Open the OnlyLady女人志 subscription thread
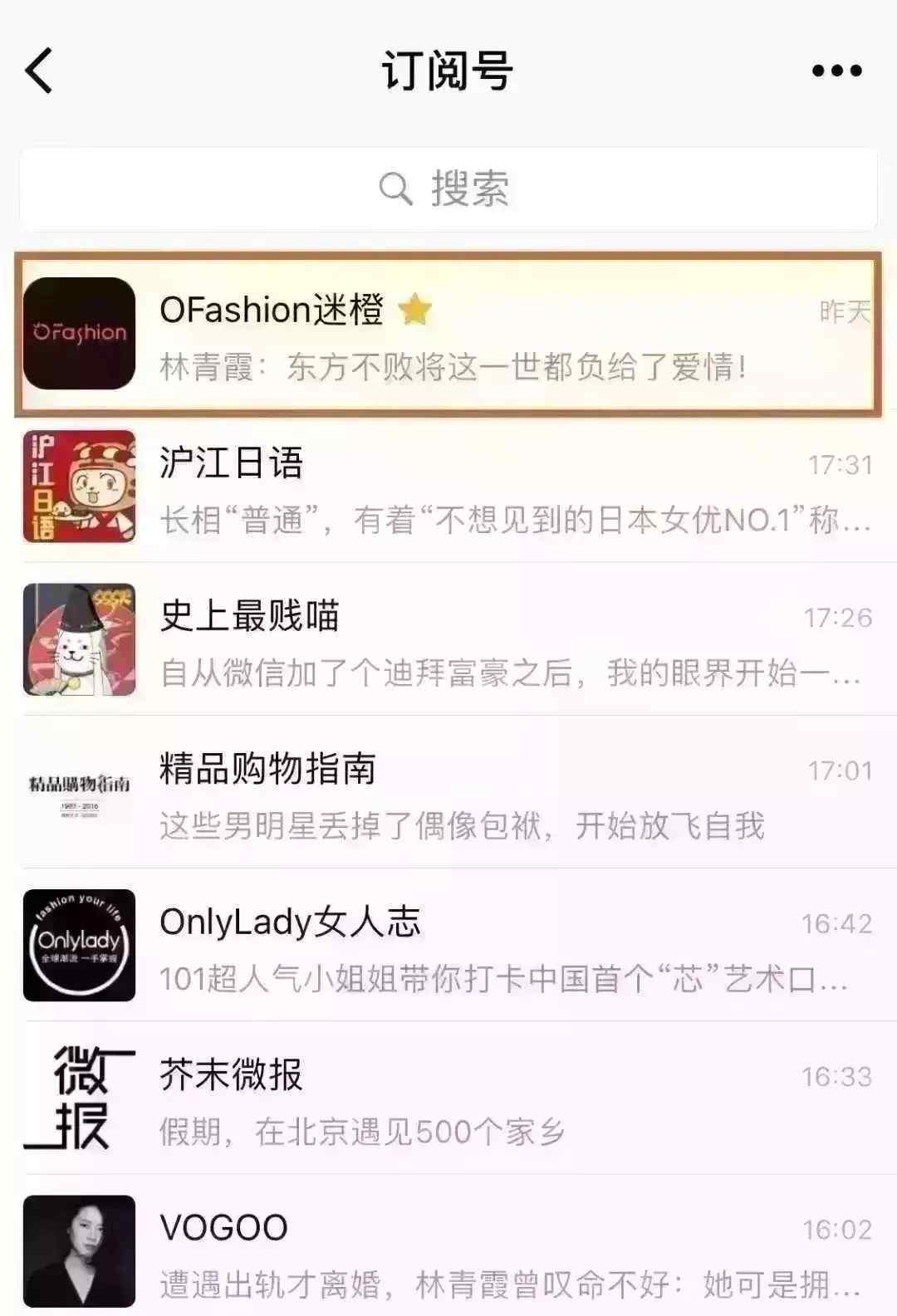 click(x=448, y=946)
